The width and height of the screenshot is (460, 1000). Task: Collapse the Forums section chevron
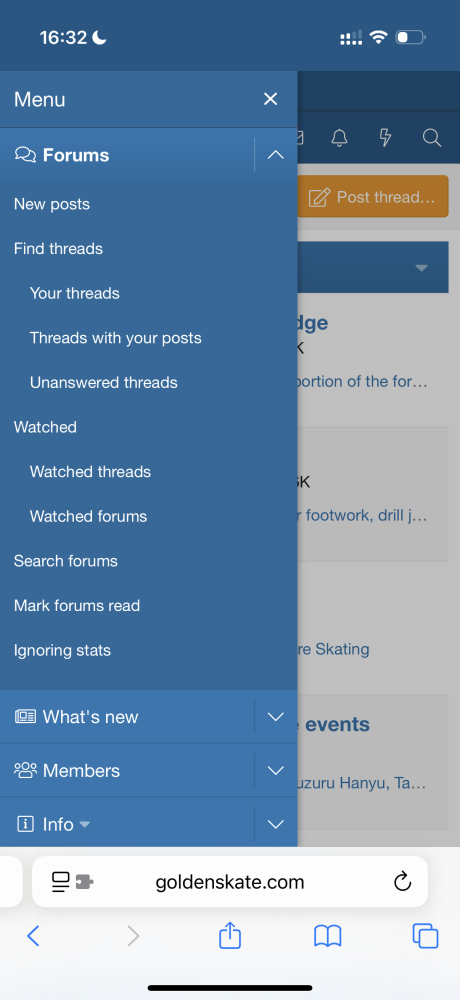(276, 155)
